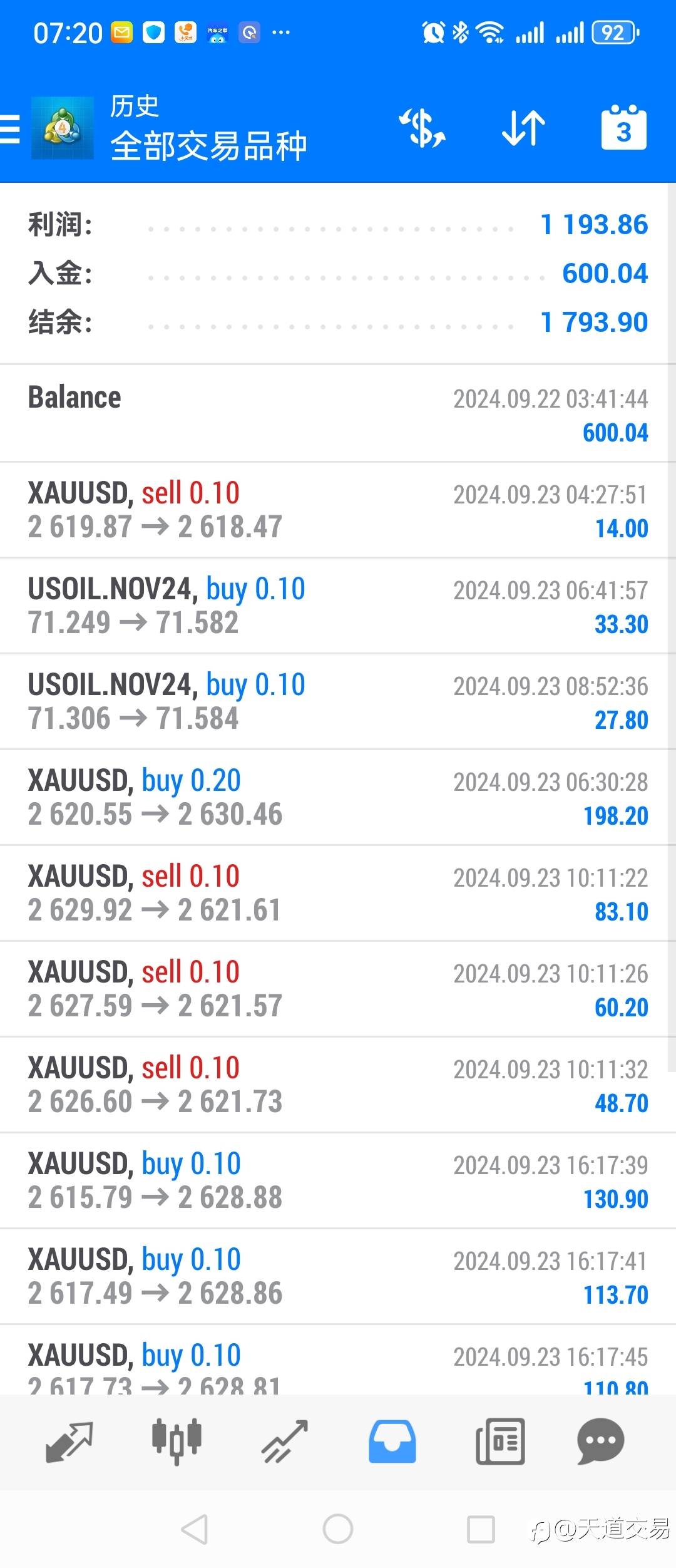
Task: Switch to the Trade tab
Action: point(285,1442)
